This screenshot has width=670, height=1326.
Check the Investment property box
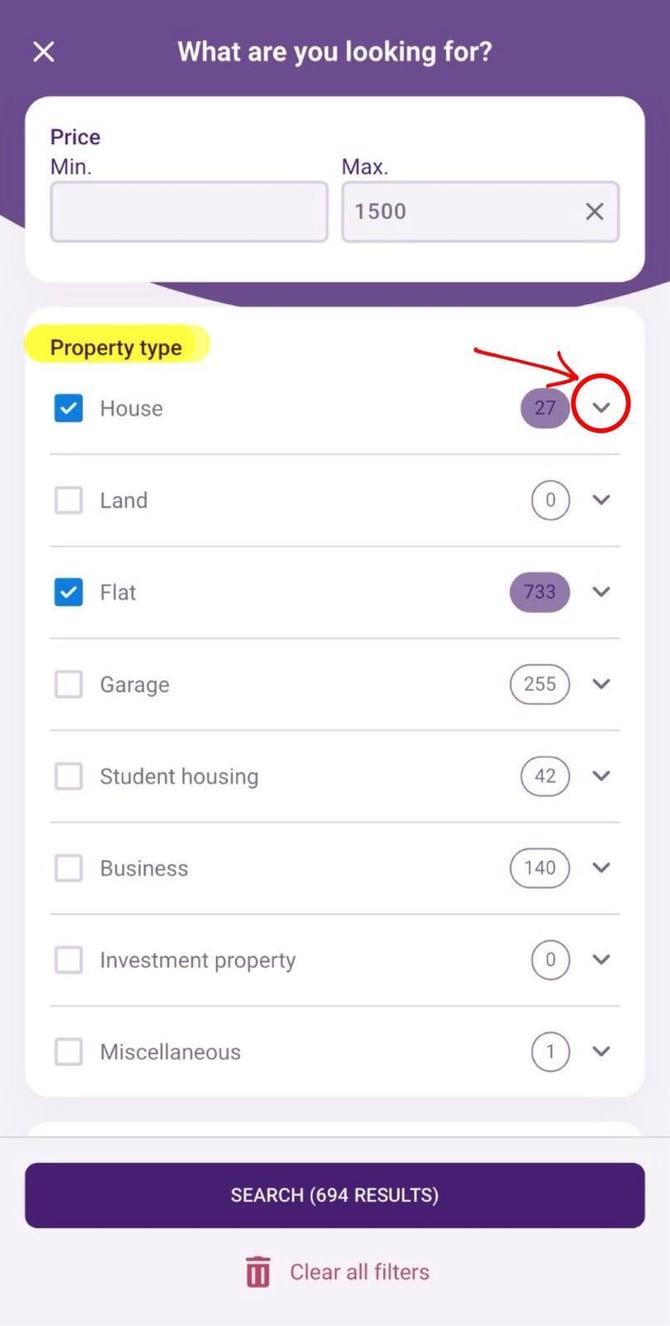pyautogui.click(x=68, y=960)
